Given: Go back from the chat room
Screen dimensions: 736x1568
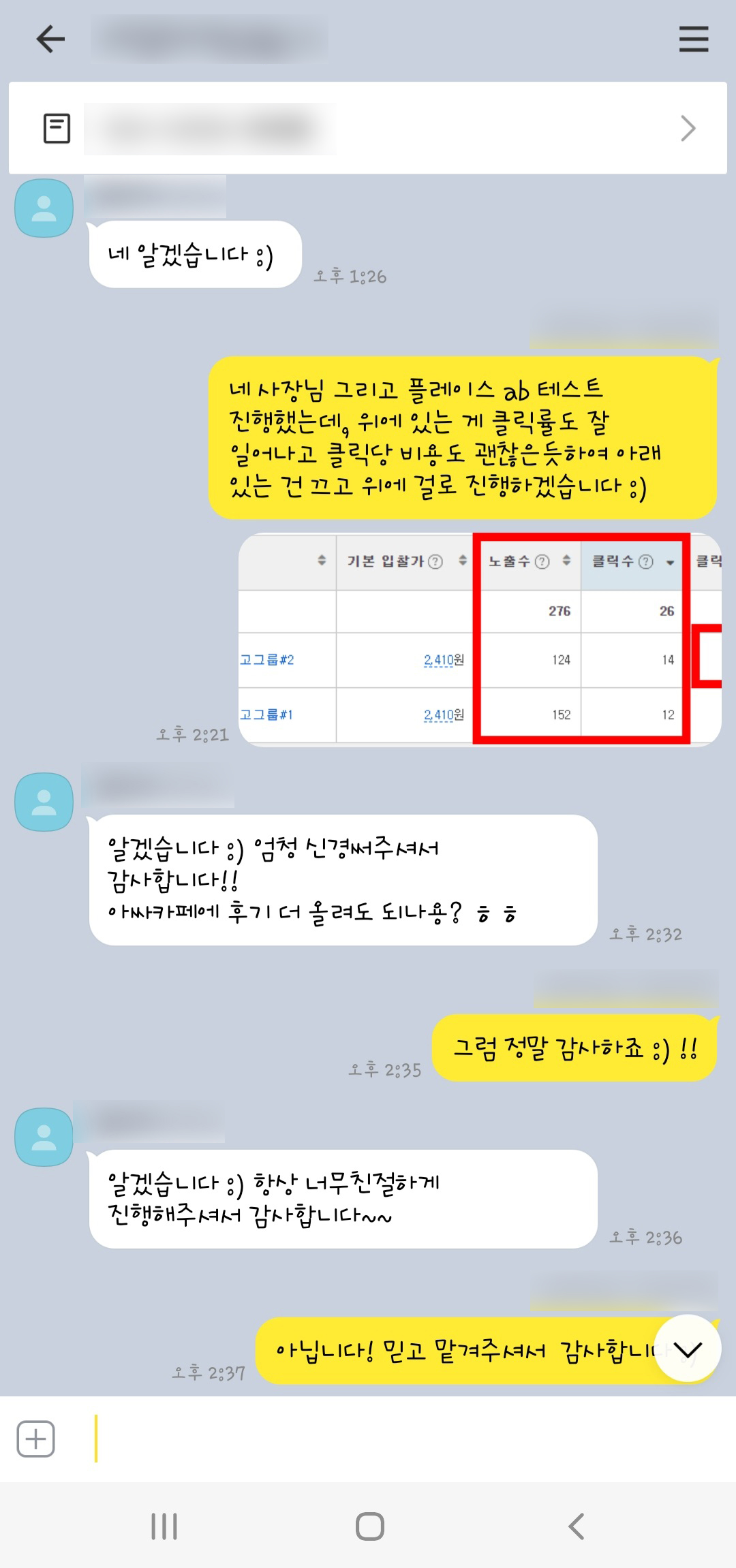Looking at the screenshot, I should pyautogui.click(x=50, y=39).
